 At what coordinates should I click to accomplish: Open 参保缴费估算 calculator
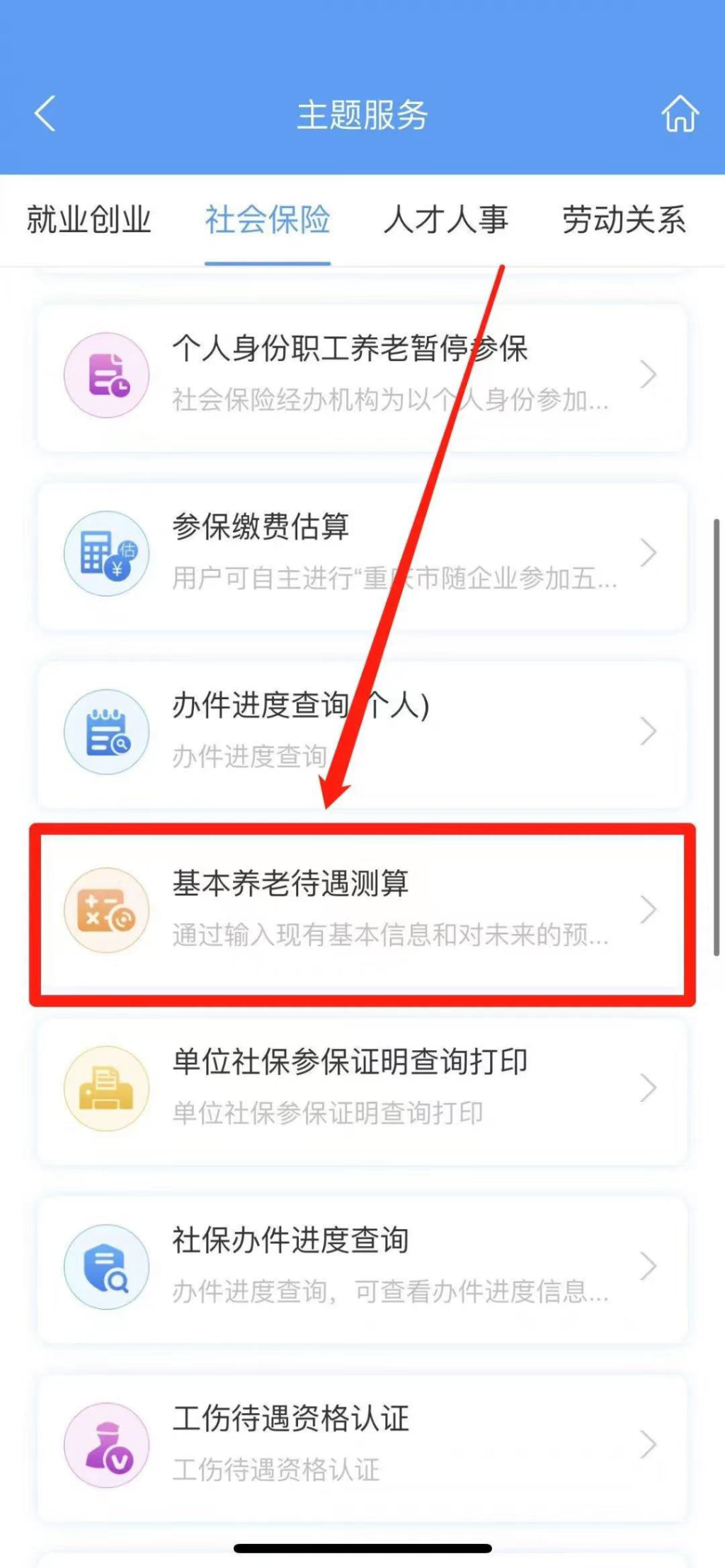pyautogui.click(x=362, y=553)
